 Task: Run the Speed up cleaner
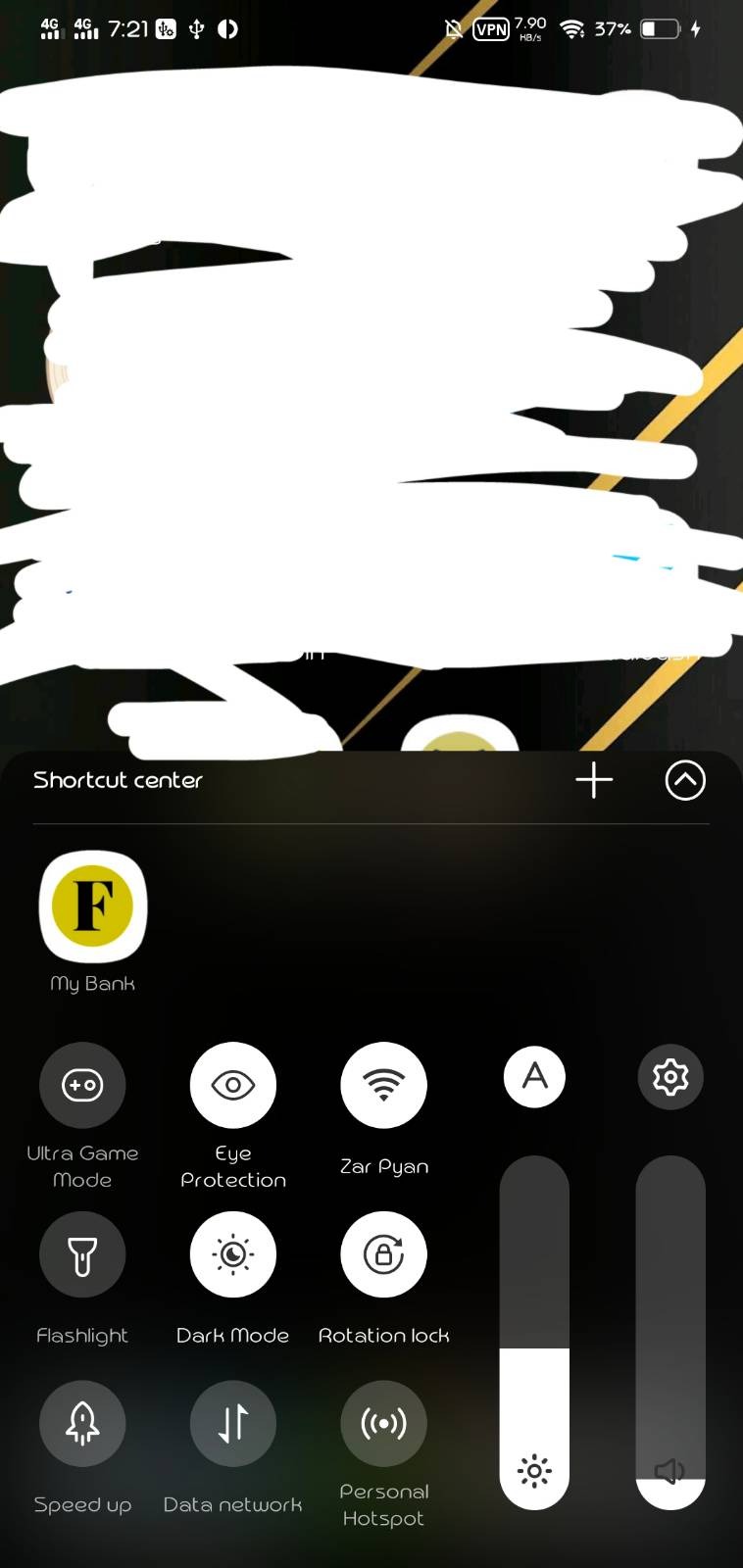82,1423
